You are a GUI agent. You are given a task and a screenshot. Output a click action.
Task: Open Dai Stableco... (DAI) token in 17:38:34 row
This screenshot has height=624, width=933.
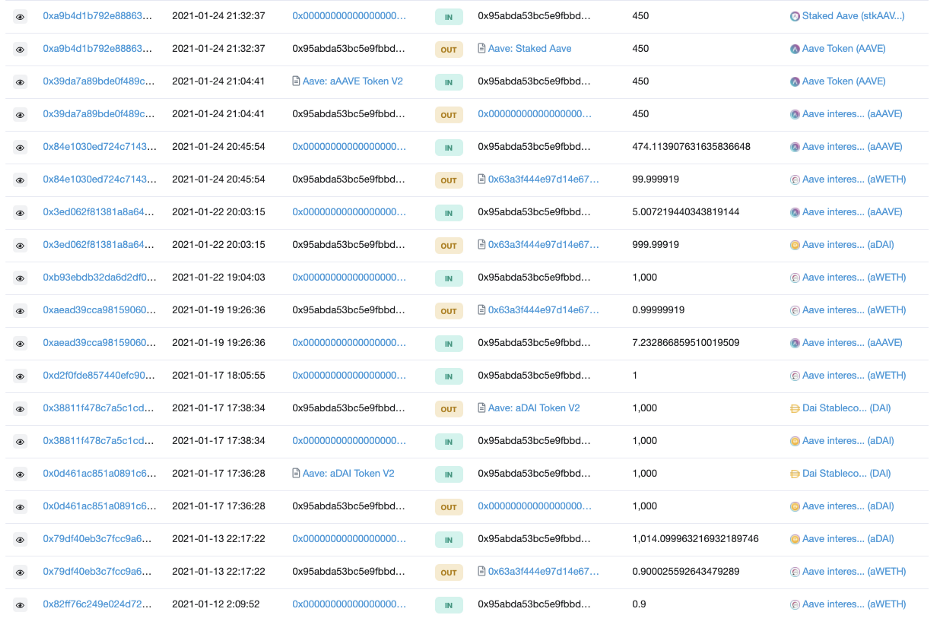pos(845,408)
